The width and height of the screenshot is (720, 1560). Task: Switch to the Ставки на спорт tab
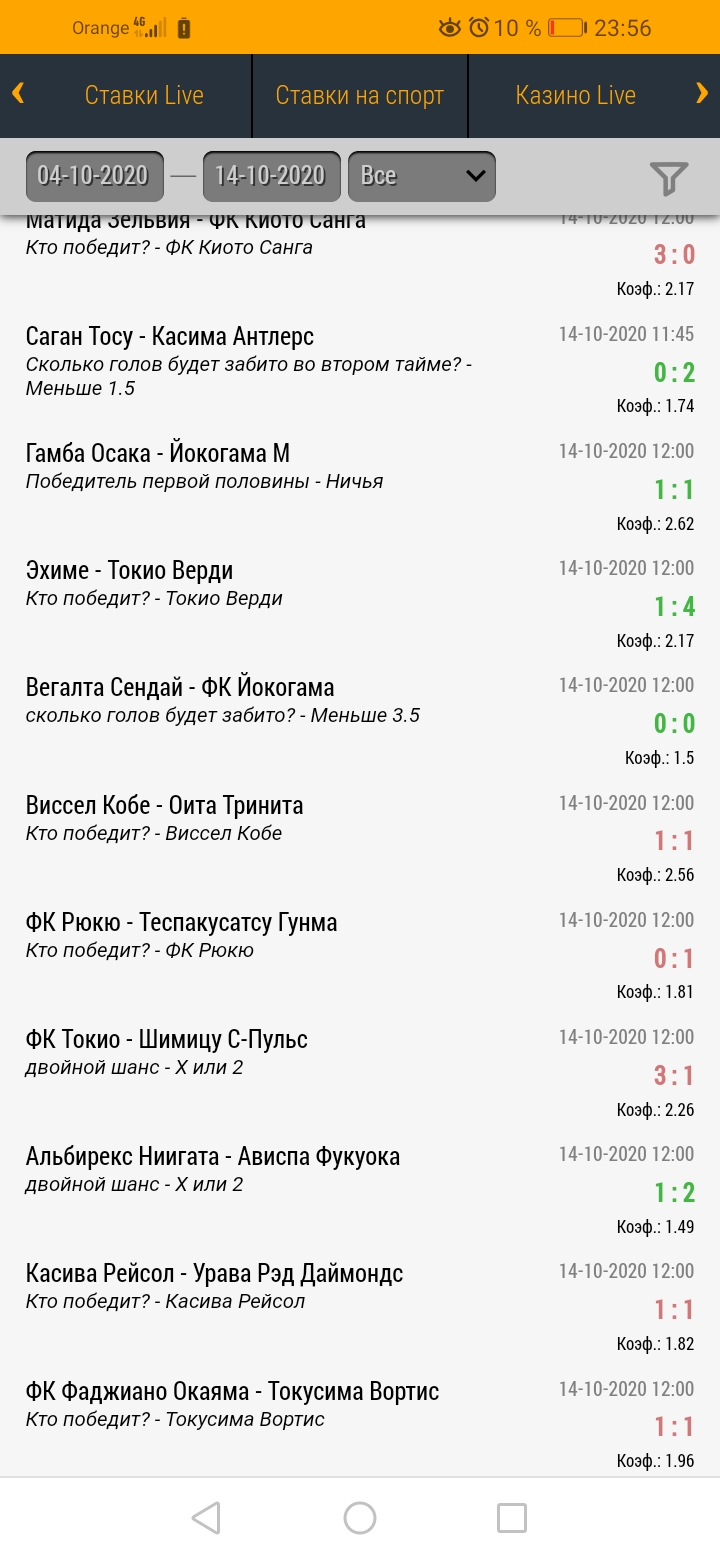360,96
